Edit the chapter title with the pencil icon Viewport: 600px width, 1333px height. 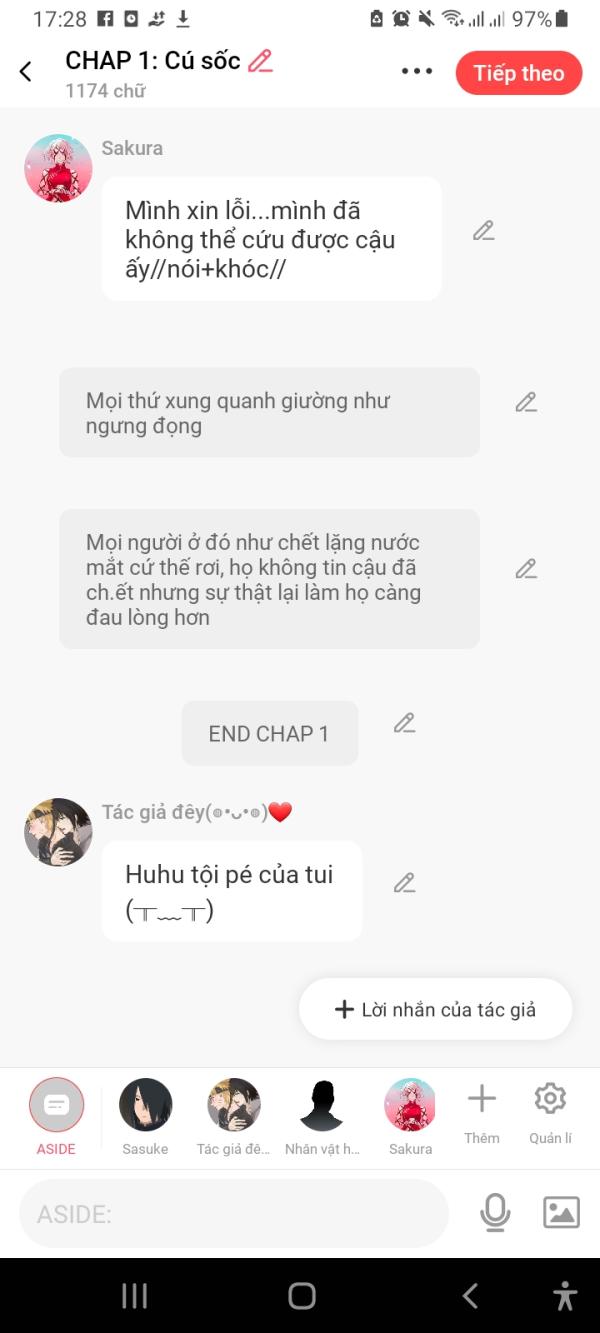click(x=260, y=61)
